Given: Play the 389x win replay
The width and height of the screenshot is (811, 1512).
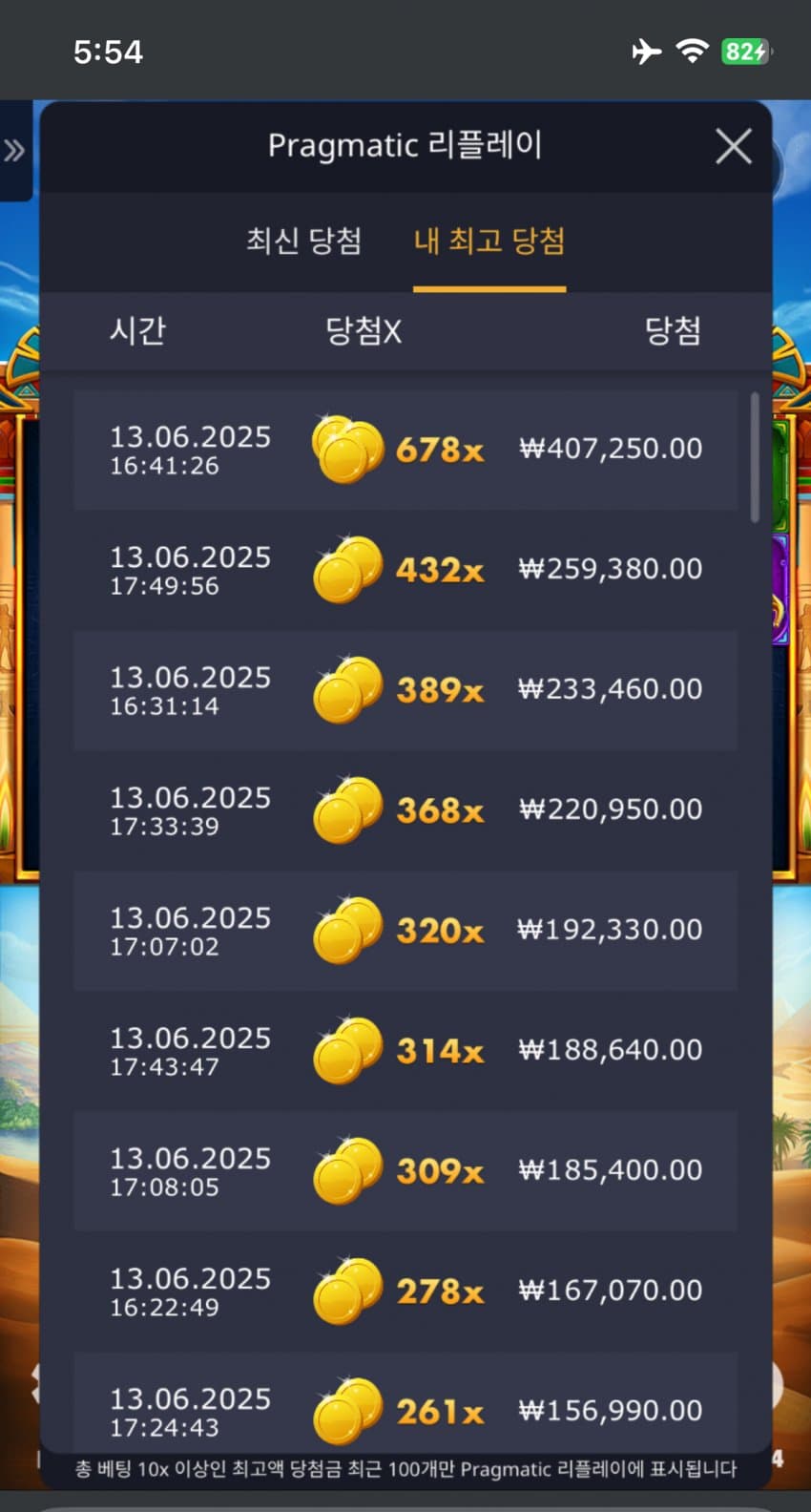Looking at the screenshot, I should [x=405, y=690].
